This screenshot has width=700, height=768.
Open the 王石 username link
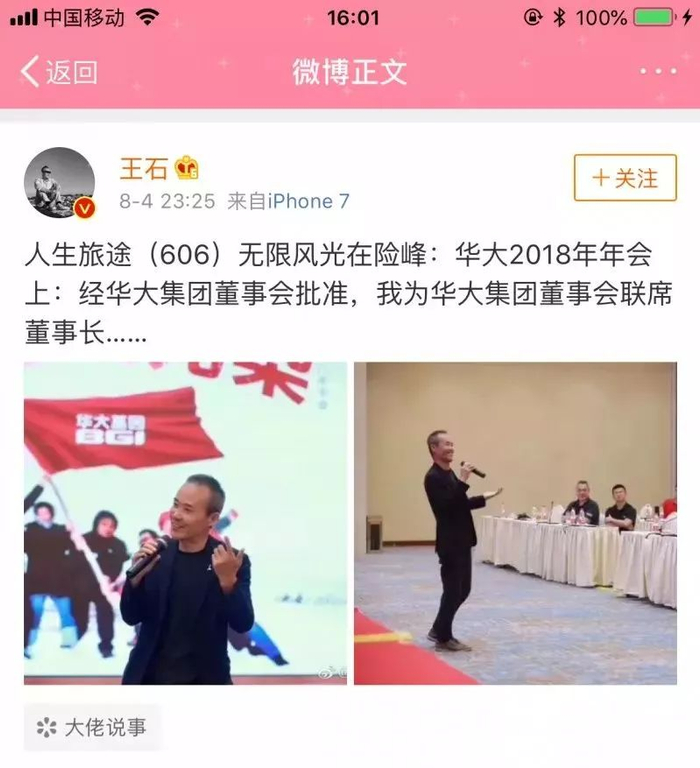coord(144,168)
